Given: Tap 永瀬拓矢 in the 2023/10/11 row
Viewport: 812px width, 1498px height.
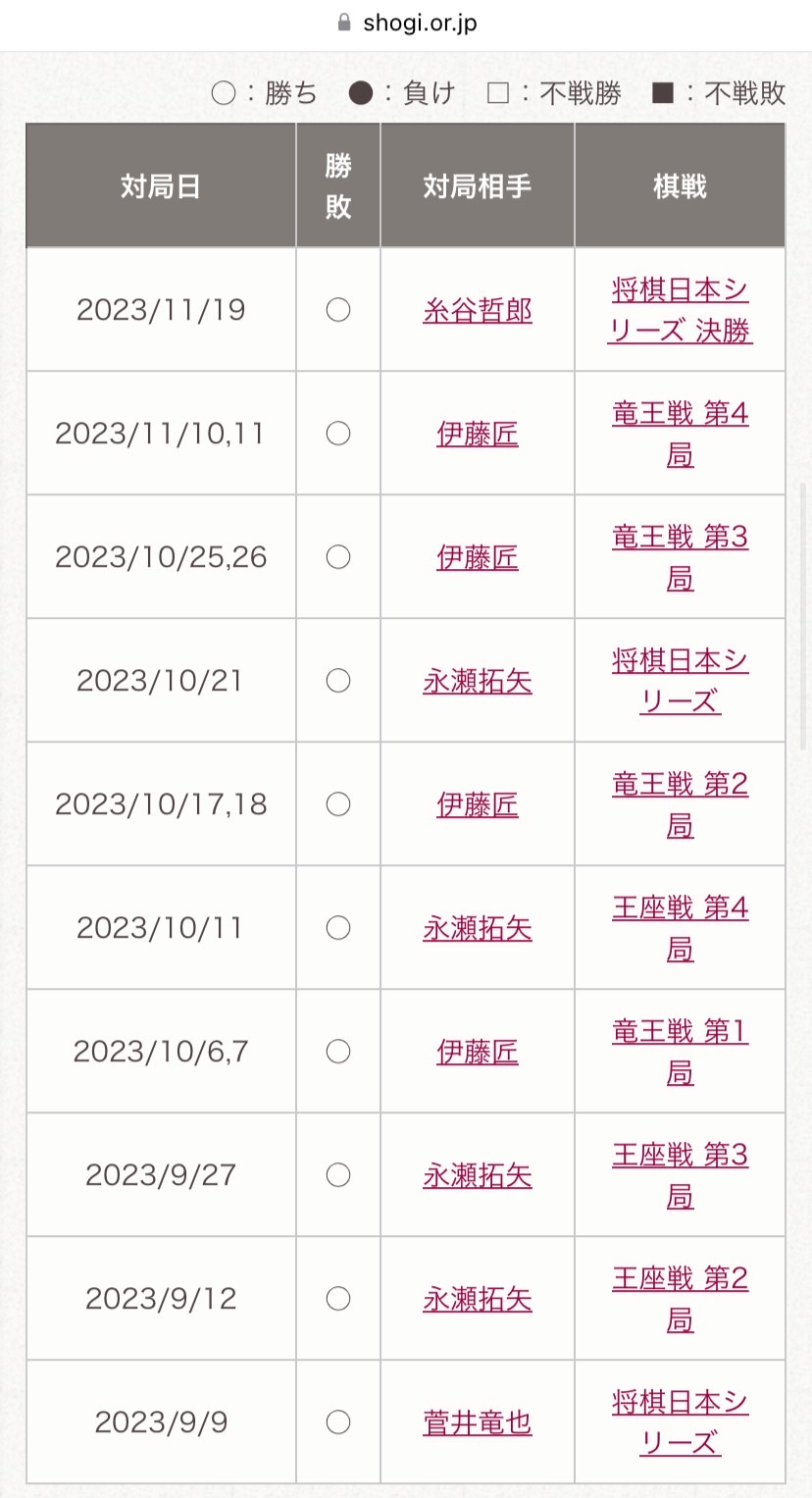Looking at the screenshot, I should 478,929.
